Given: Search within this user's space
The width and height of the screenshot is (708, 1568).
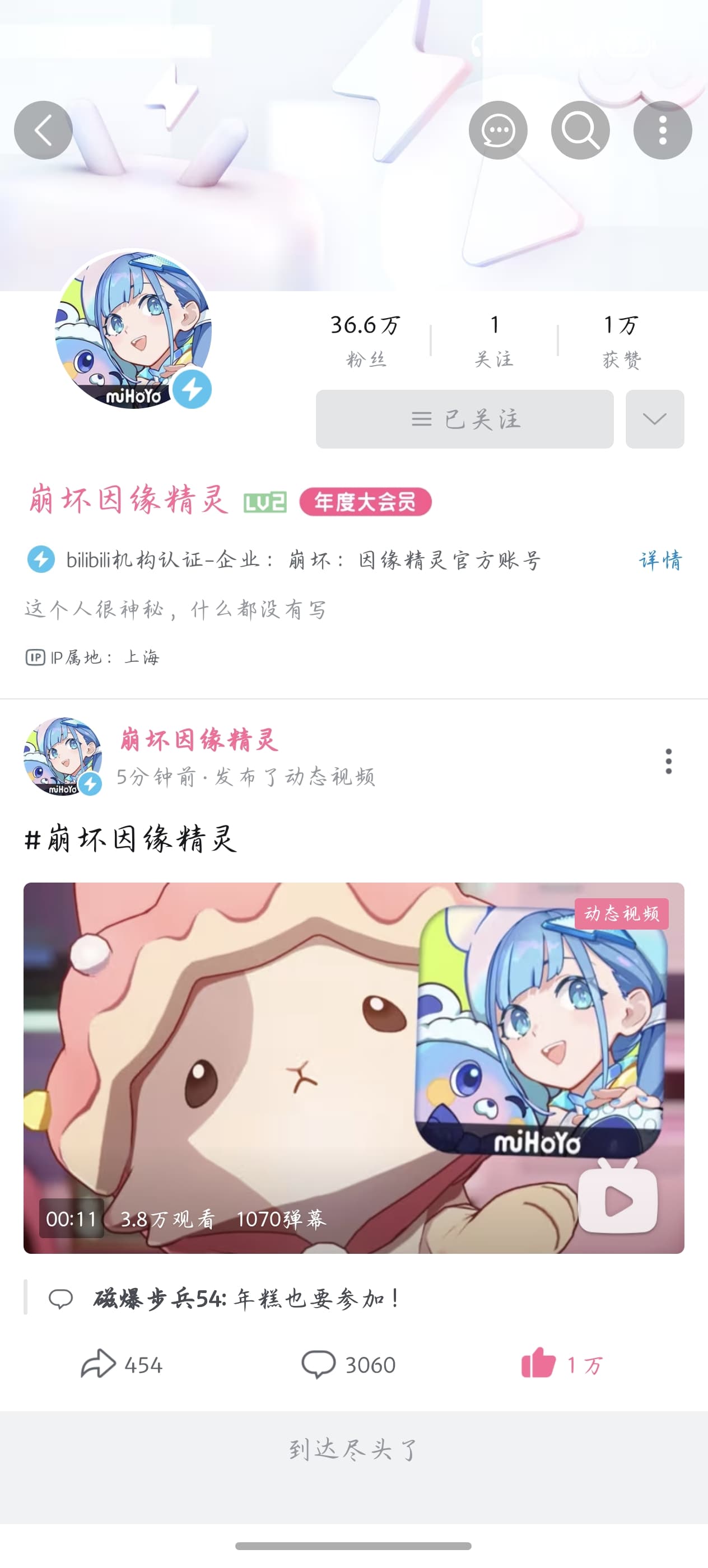Looking at the screenshot, I should tap(580, 130).
